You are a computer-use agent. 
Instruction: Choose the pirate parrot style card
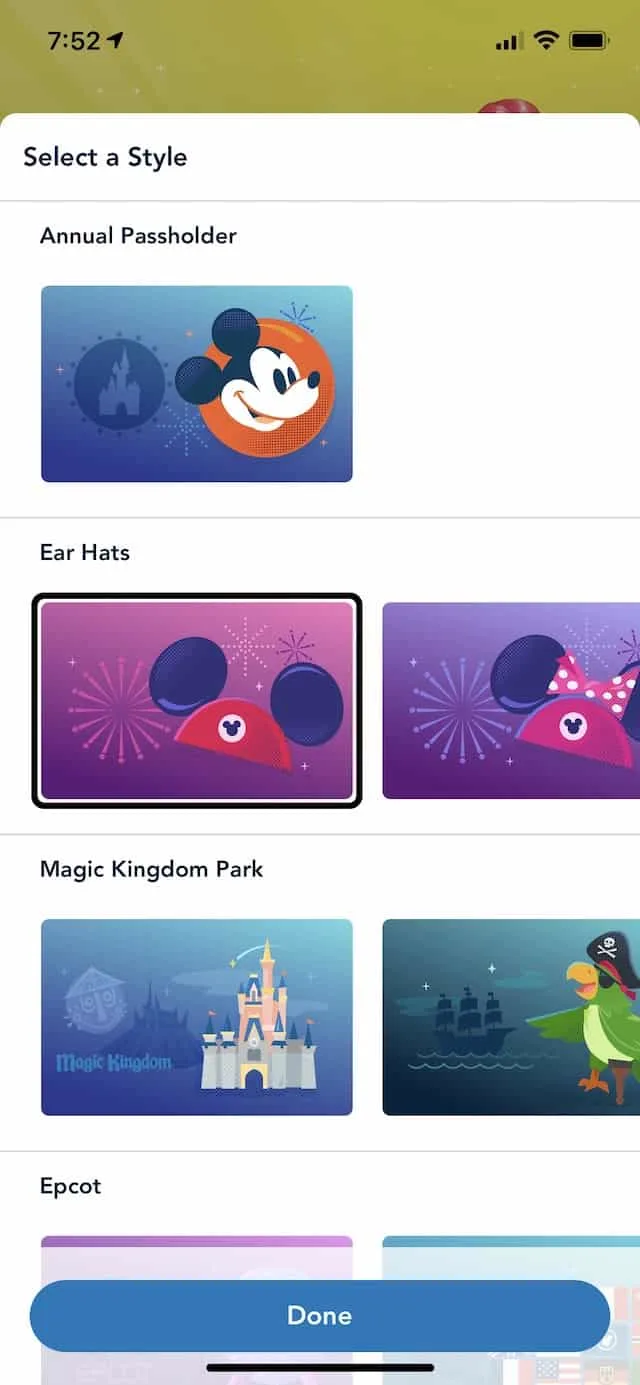tap(511, 1017)
